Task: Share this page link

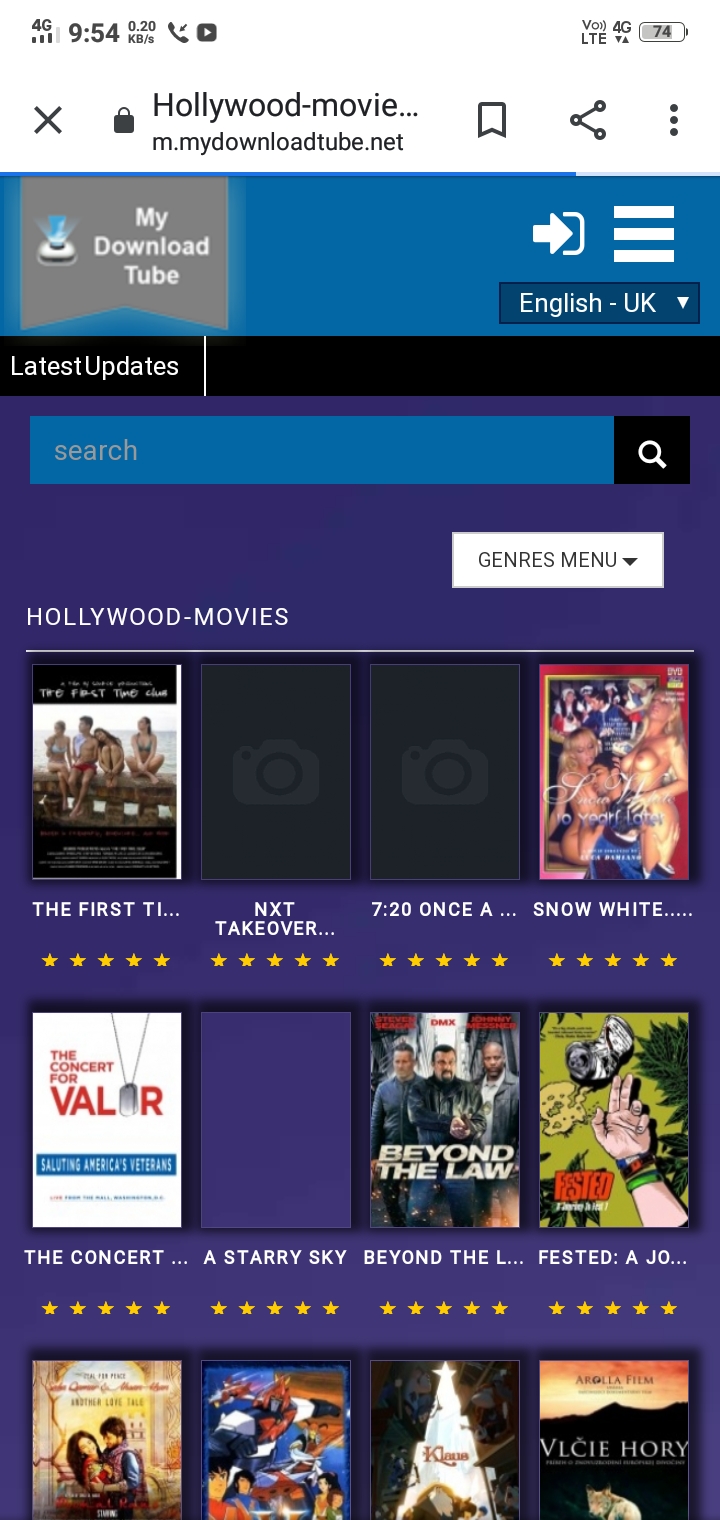Action: tap(588, 121)
